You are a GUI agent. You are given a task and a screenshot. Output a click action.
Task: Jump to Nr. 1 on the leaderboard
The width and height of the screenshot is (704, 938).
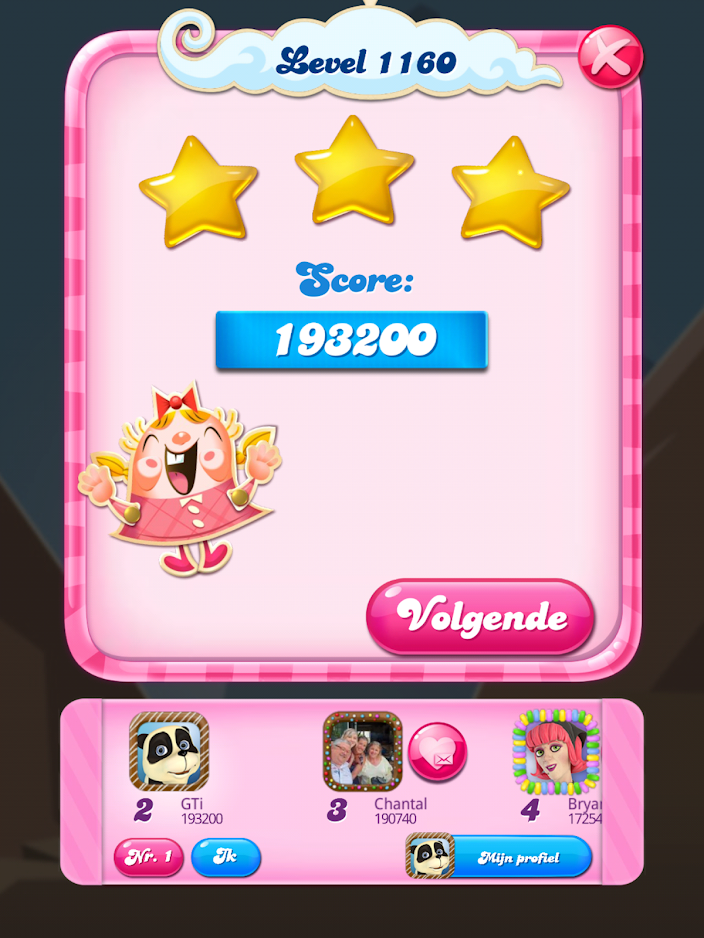click(149, 857)
